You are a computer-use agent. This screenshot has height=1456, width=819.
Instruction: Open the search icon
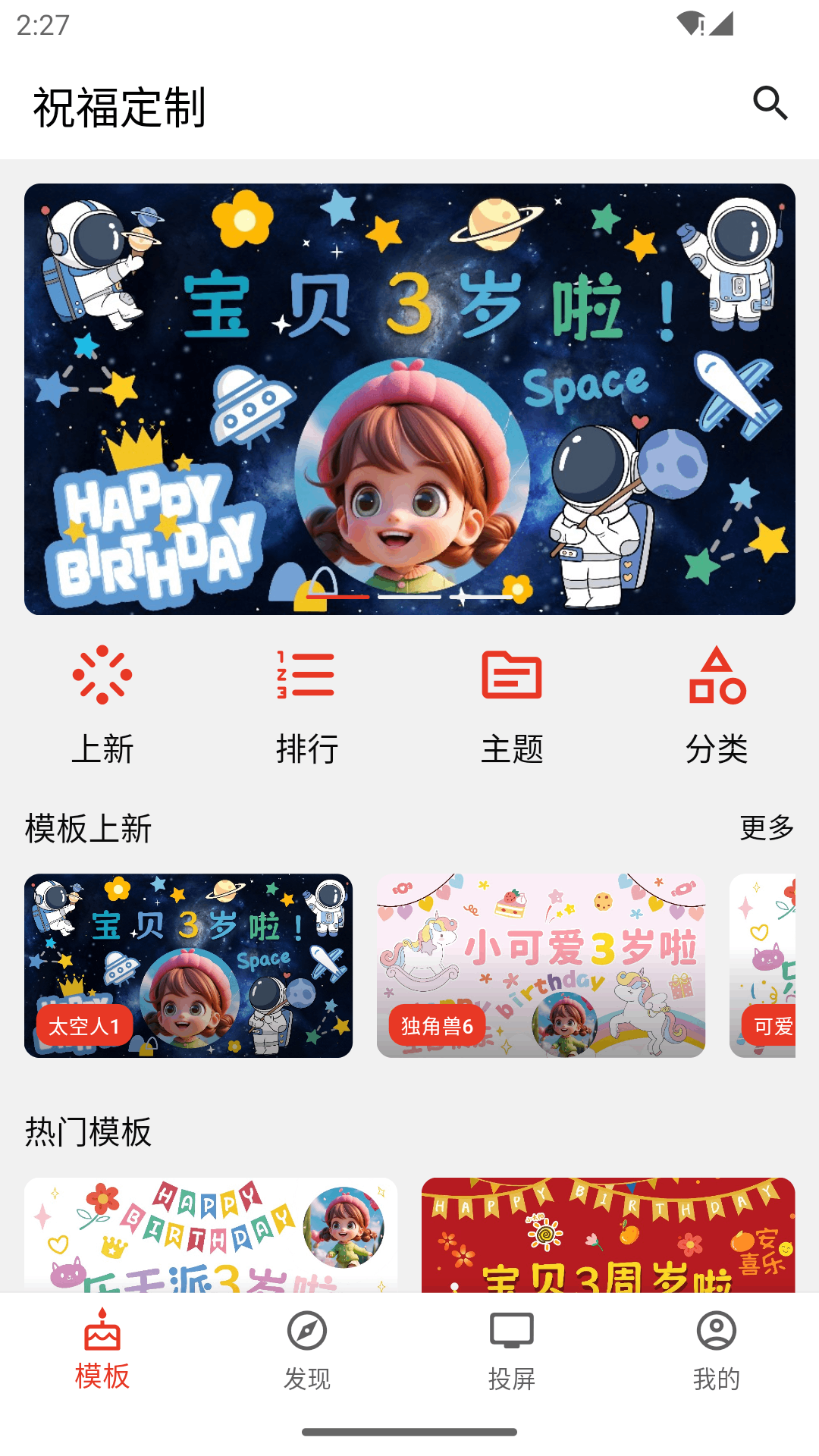coord(771,103)
